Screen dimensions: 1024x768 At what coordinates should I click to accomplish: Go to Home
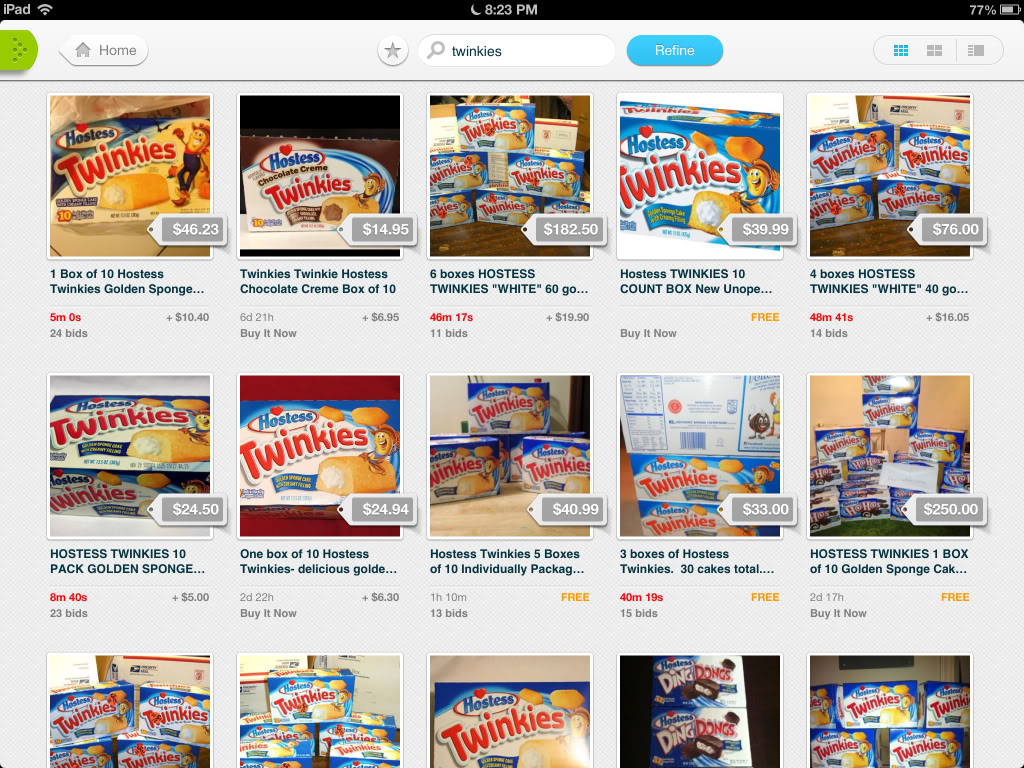pyautogui.click(x=105, y=50)
